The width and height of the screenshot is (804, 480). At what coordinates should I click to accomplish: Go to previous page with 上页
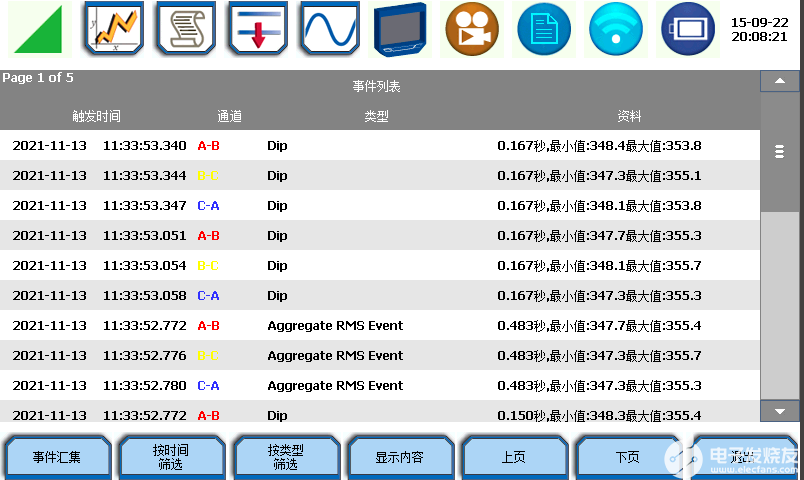click(x=514, y=457)
